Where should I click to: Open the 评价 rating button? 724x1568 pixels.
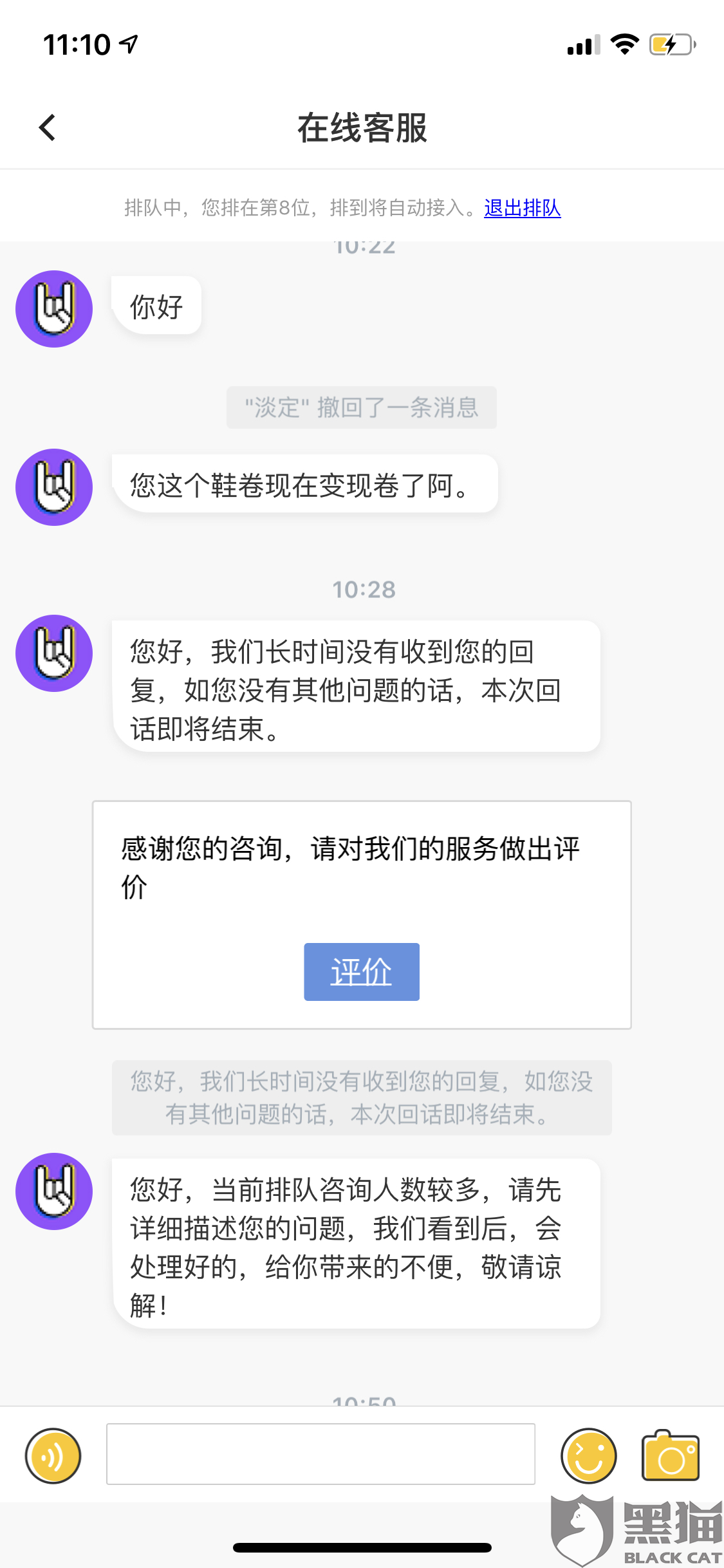(x=362, y=972)
